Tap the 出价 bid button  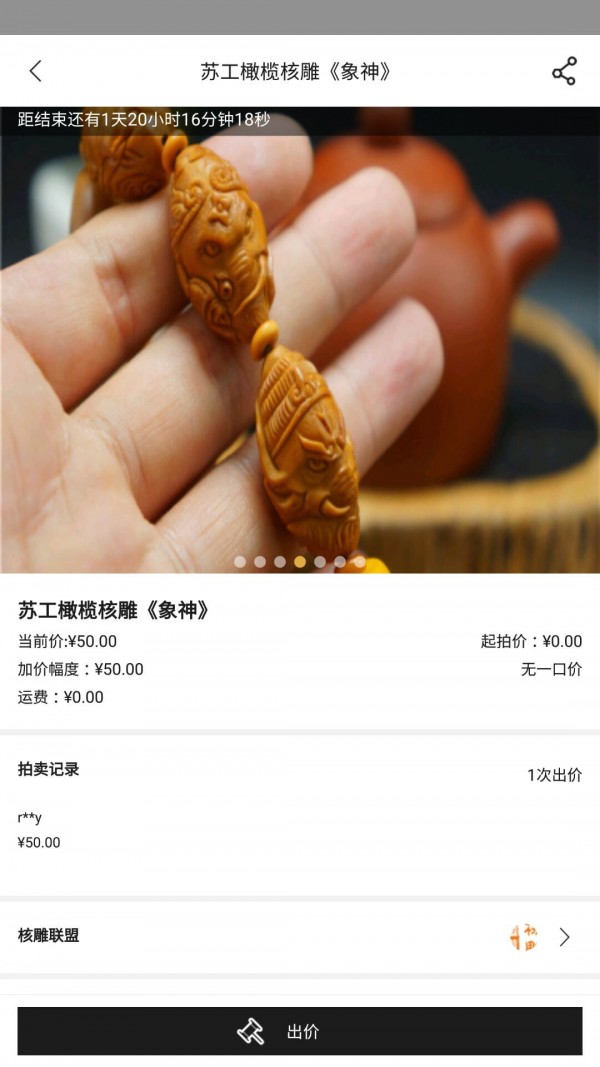(x=300, y=1031)
